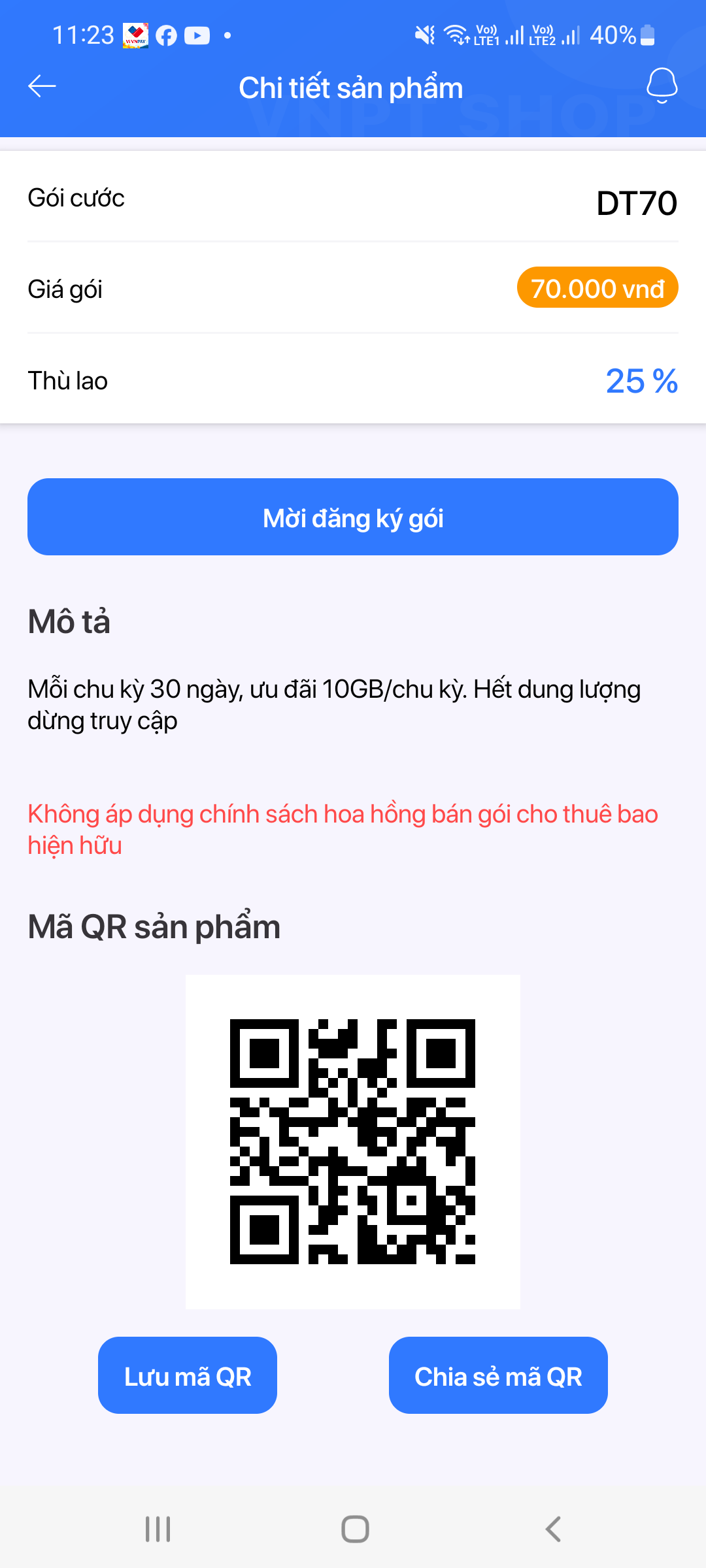Save QR with Lưu mã QR
The image size is (706, 1568).
coord(188,1375)
